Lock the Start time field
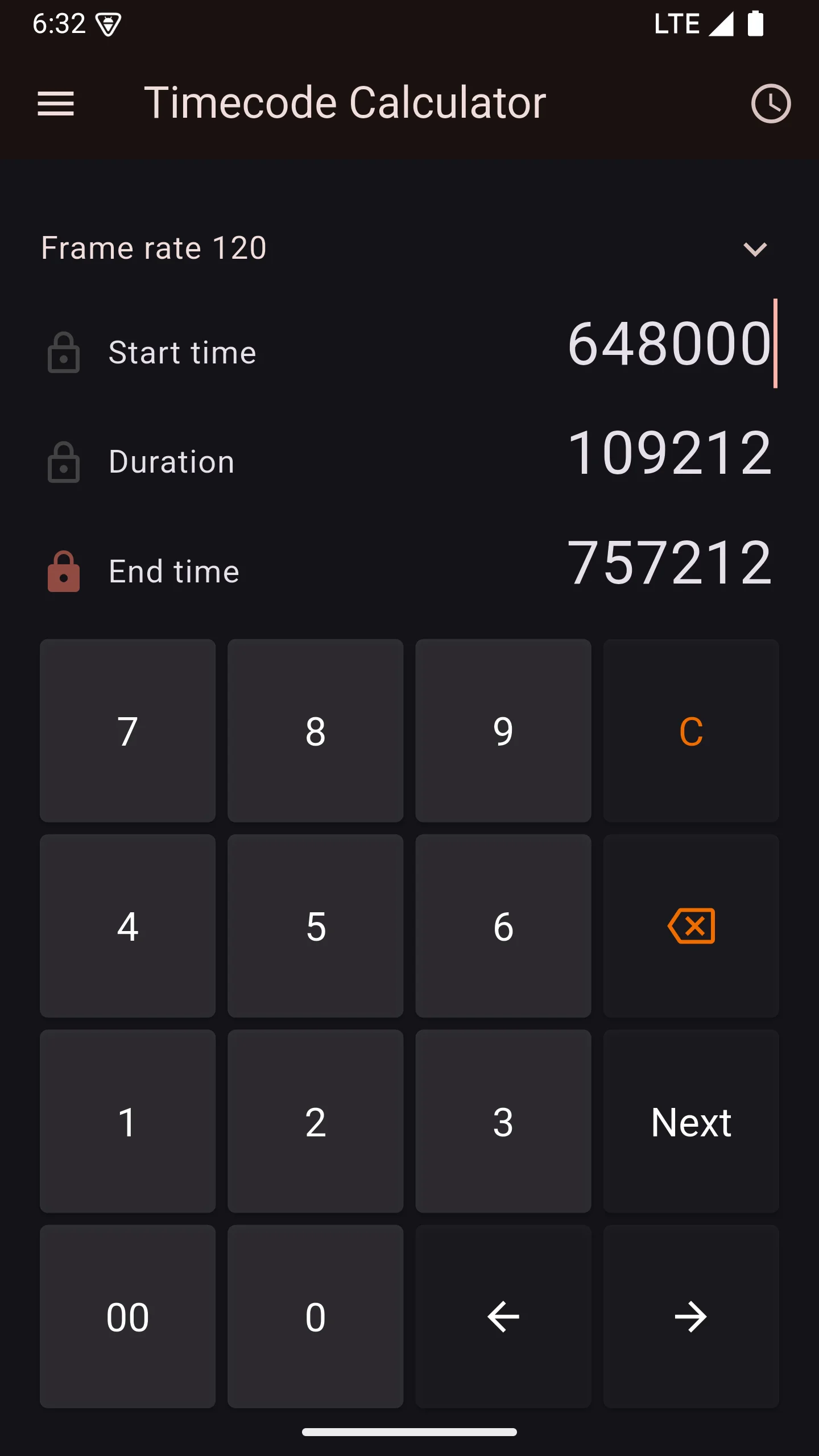Screen dimensions: 819x1456 tap(64, 353)
